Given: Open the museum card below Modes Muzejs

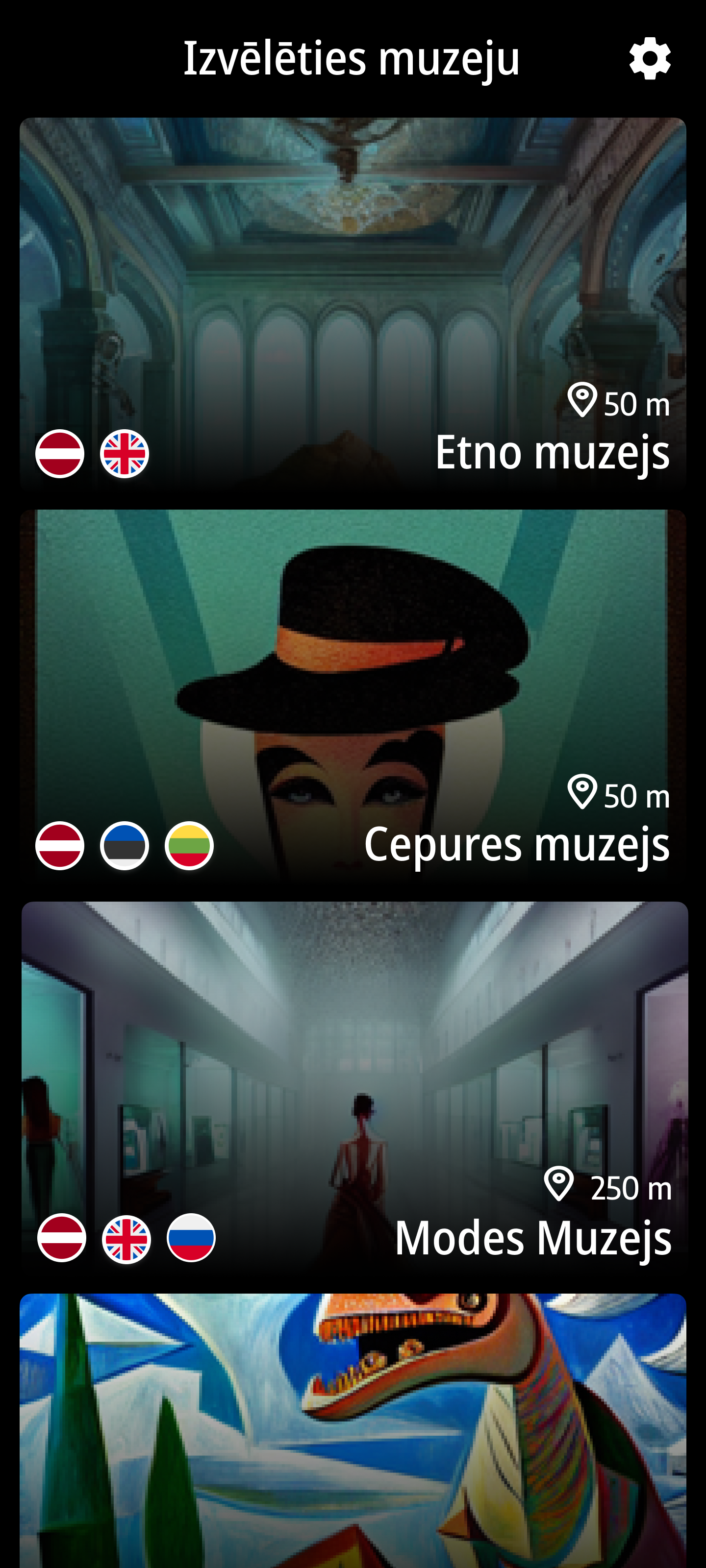Looking at the screenshot, I should (x=353, y=1430).
